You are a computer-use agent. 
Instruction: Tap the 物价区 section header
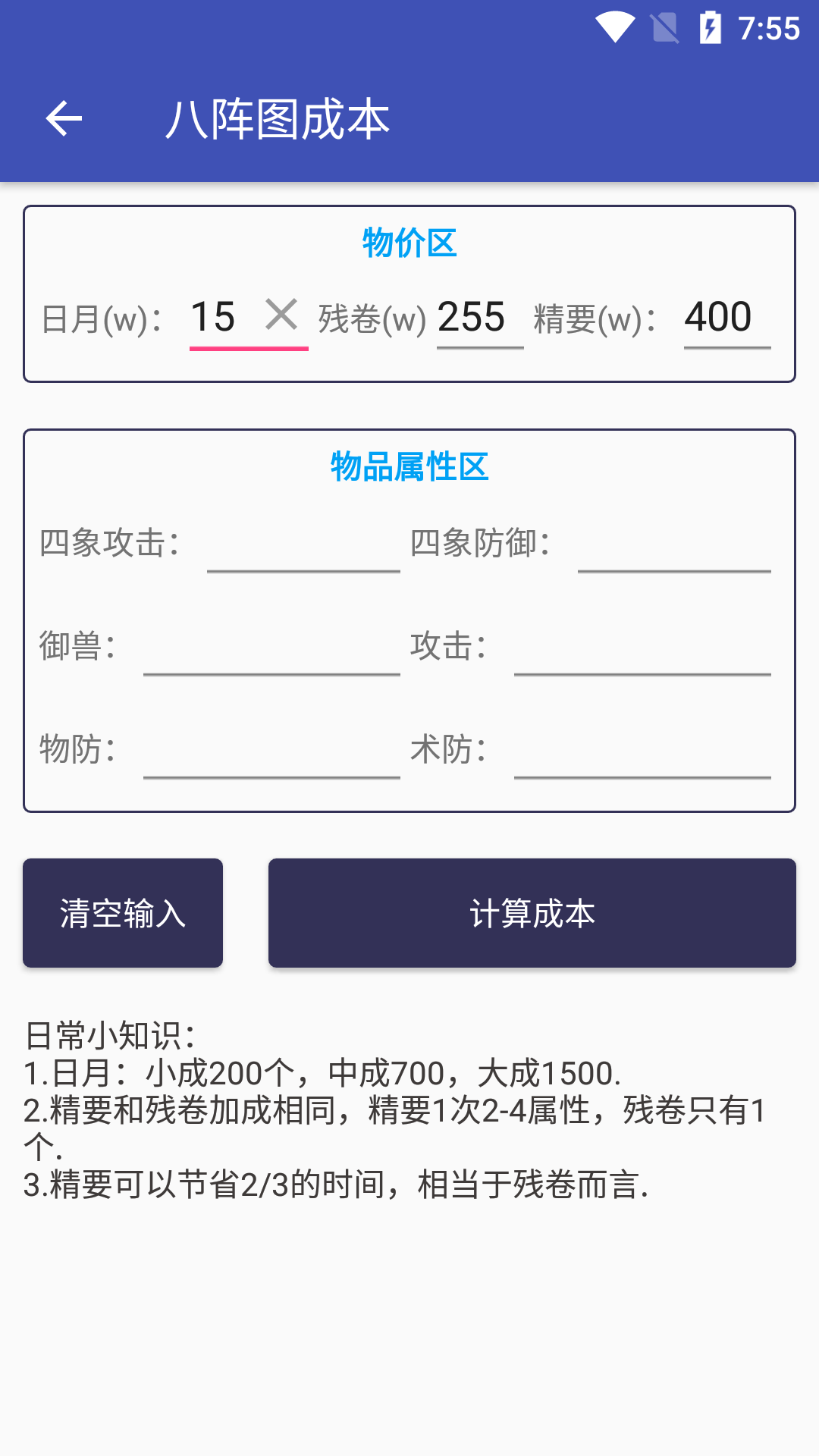pyautogui.click(x=408, y=243)
